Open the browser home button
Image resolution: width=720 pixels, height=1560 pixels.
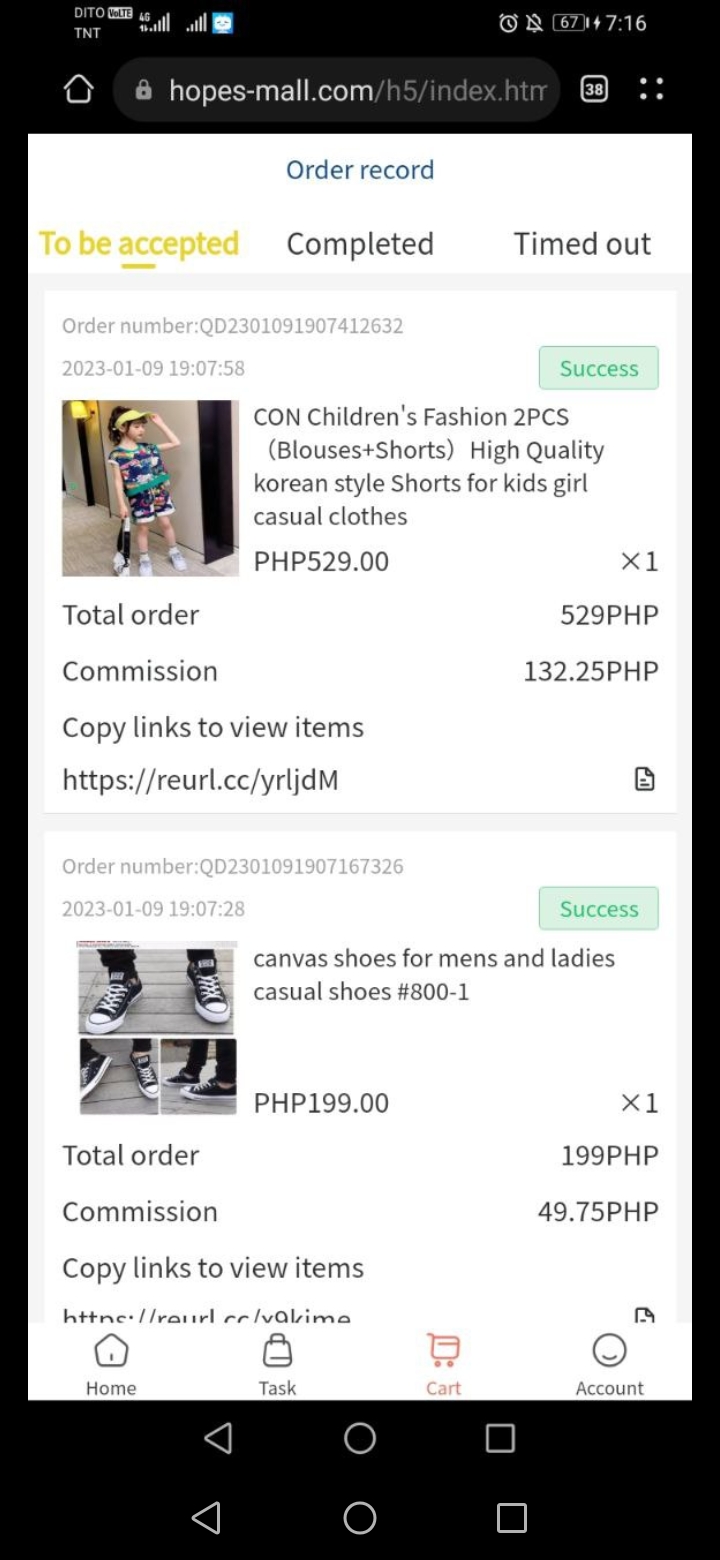pyautogui.click(x=79, y=90)
